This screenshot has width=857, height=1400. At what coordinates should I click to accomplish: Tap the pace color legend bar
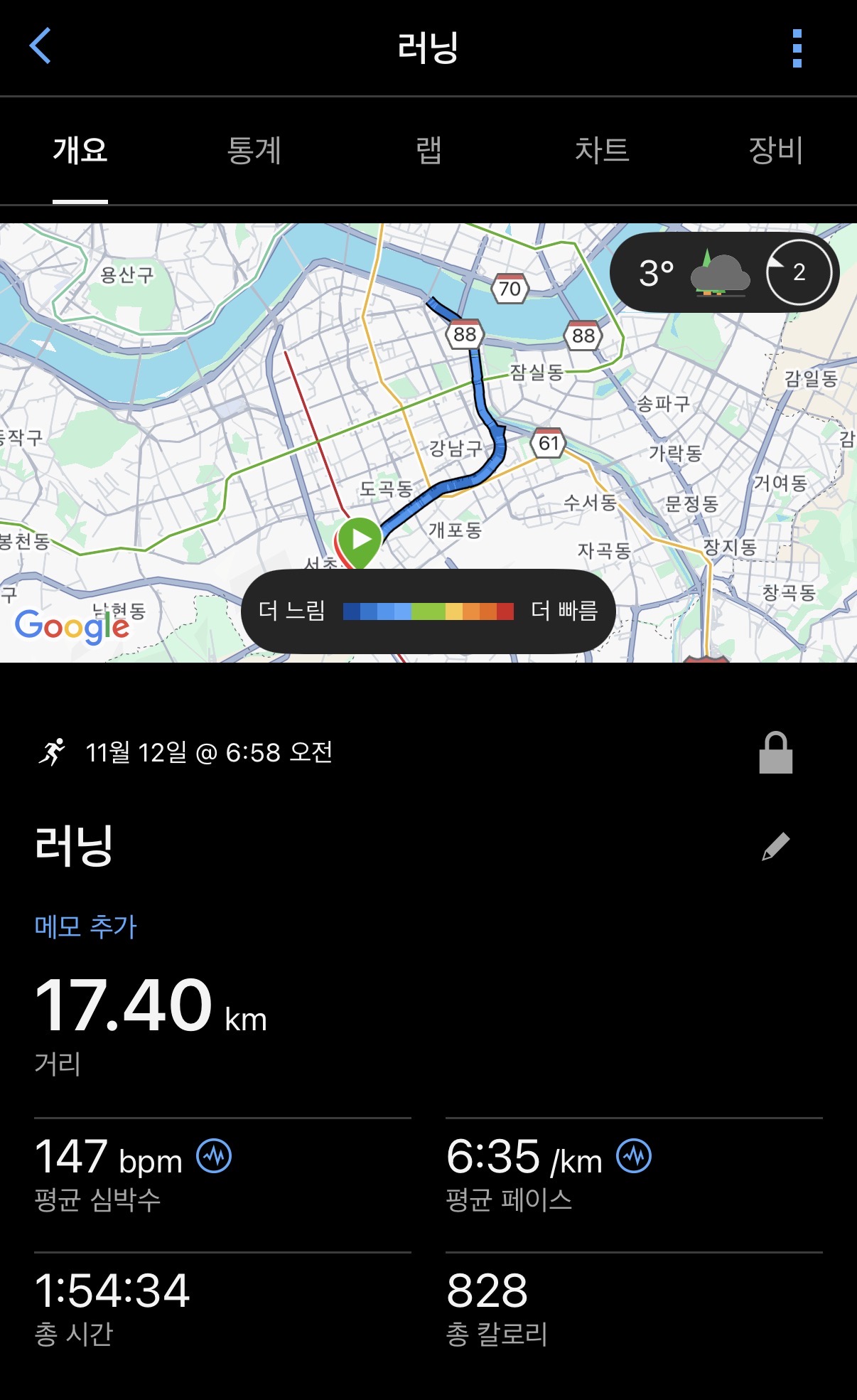point(428,610)
